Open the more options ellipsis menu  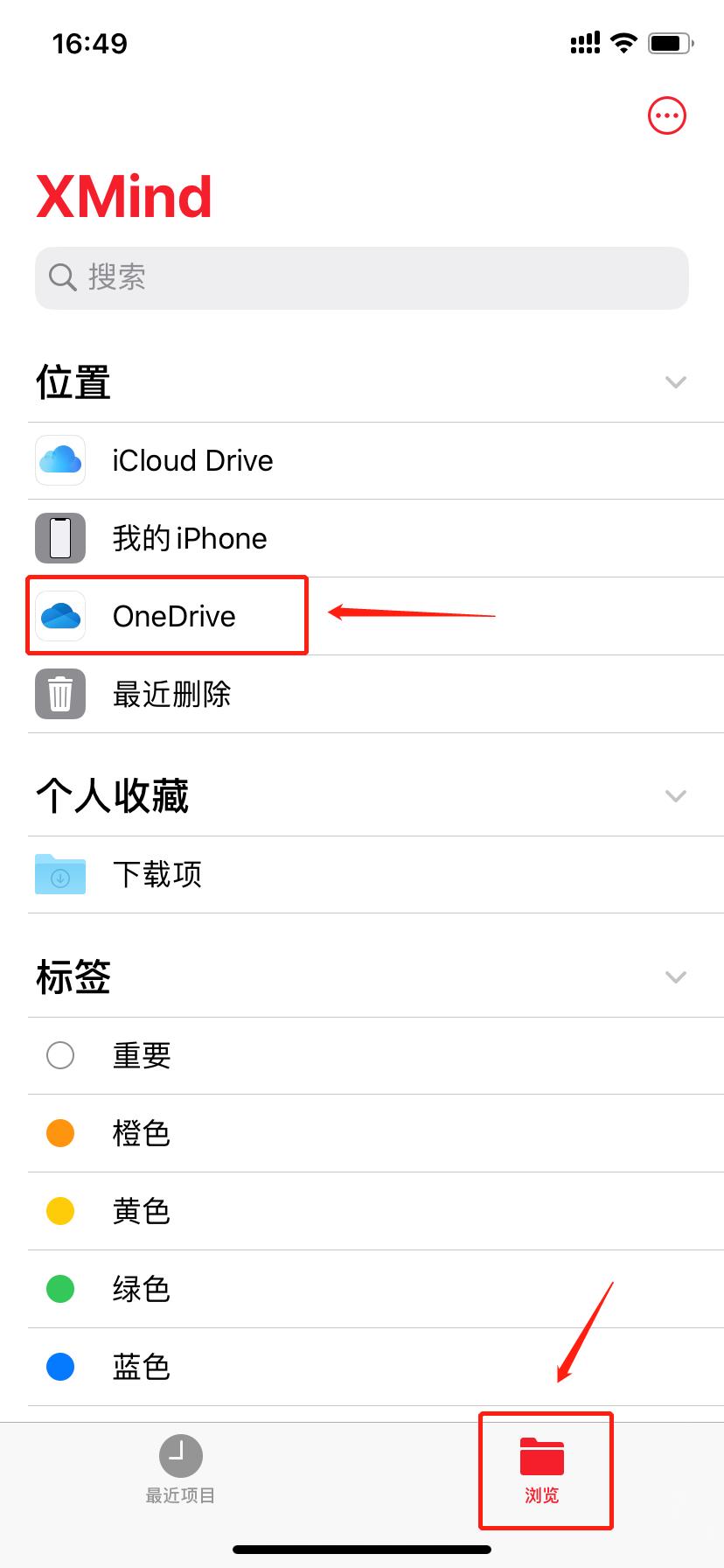(x=666, y=115)
